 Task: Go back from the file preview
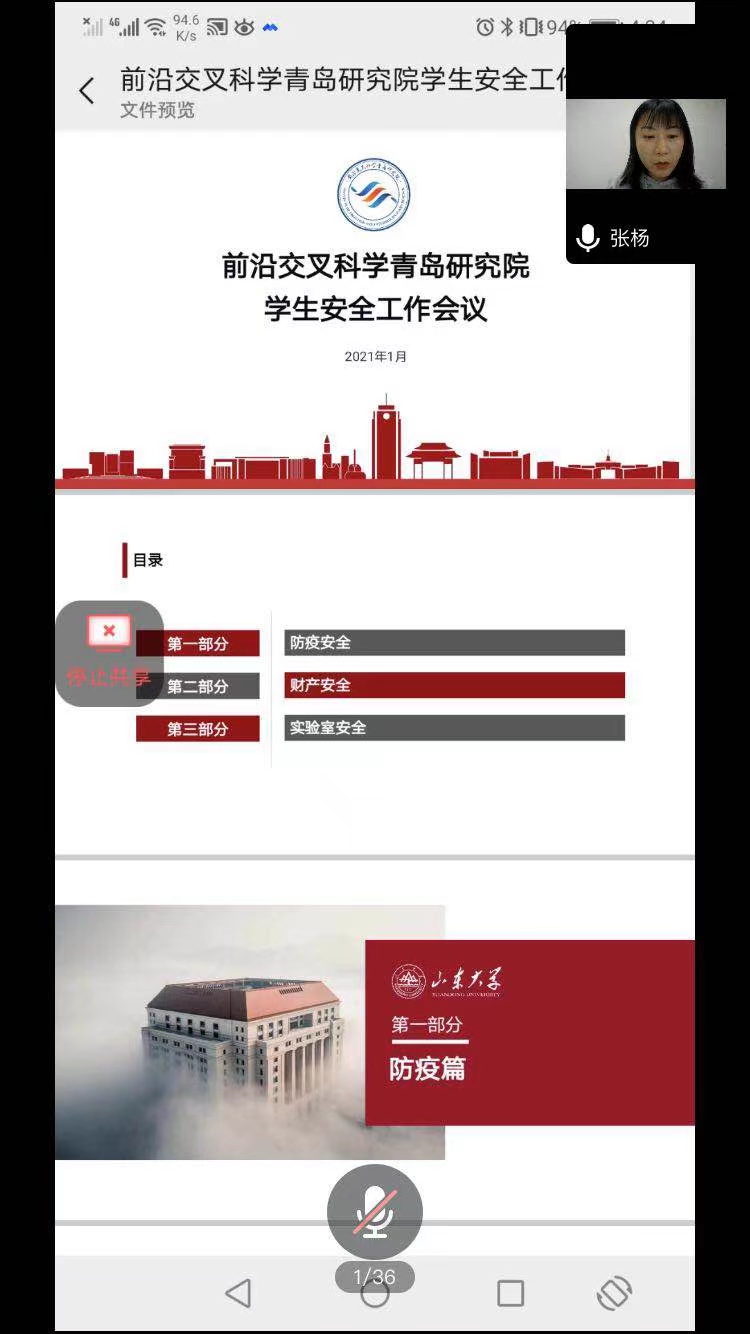coord(87,91)
